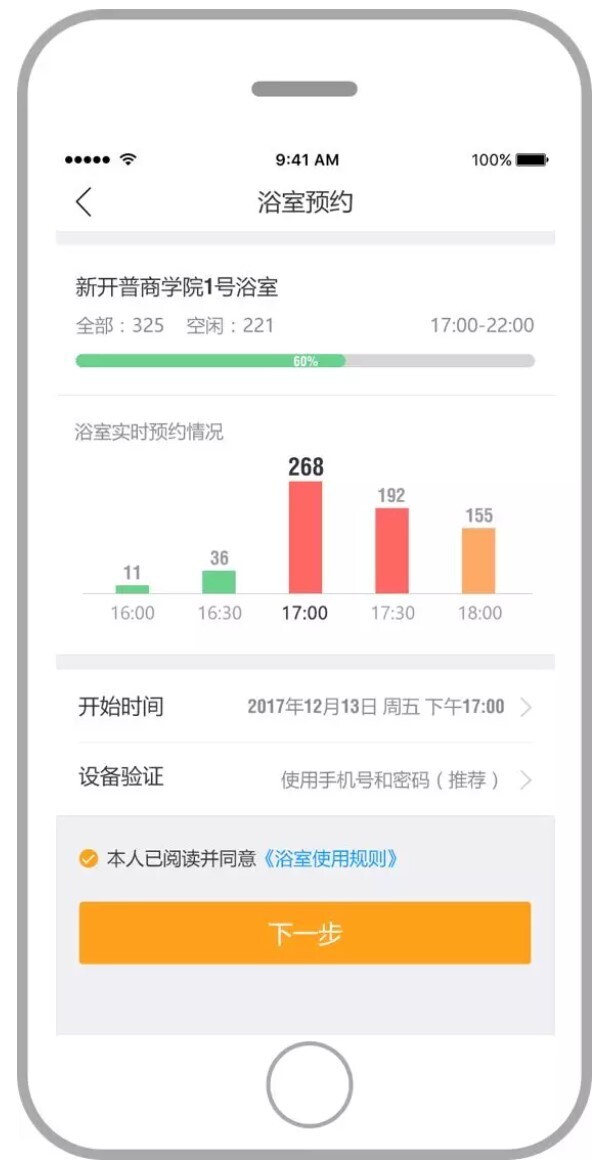Choose the 16:30 slot in the chart
The image size is (603, 1166).
coord(219,581)
